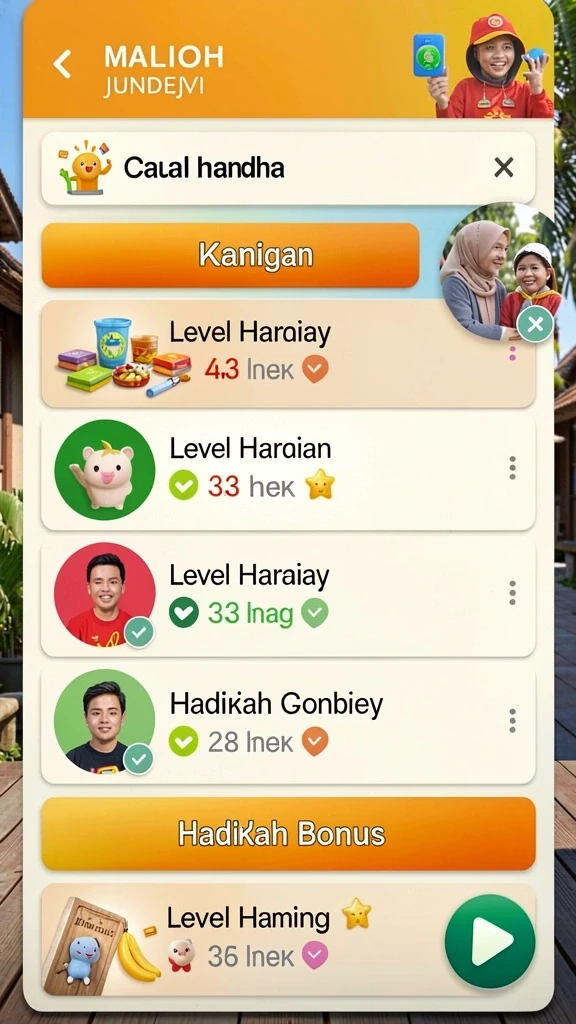The height and width of the screenshot is (1024, 576).
Task: Dismiss the Catal handha banner
Action: click(x=504, y=168)
